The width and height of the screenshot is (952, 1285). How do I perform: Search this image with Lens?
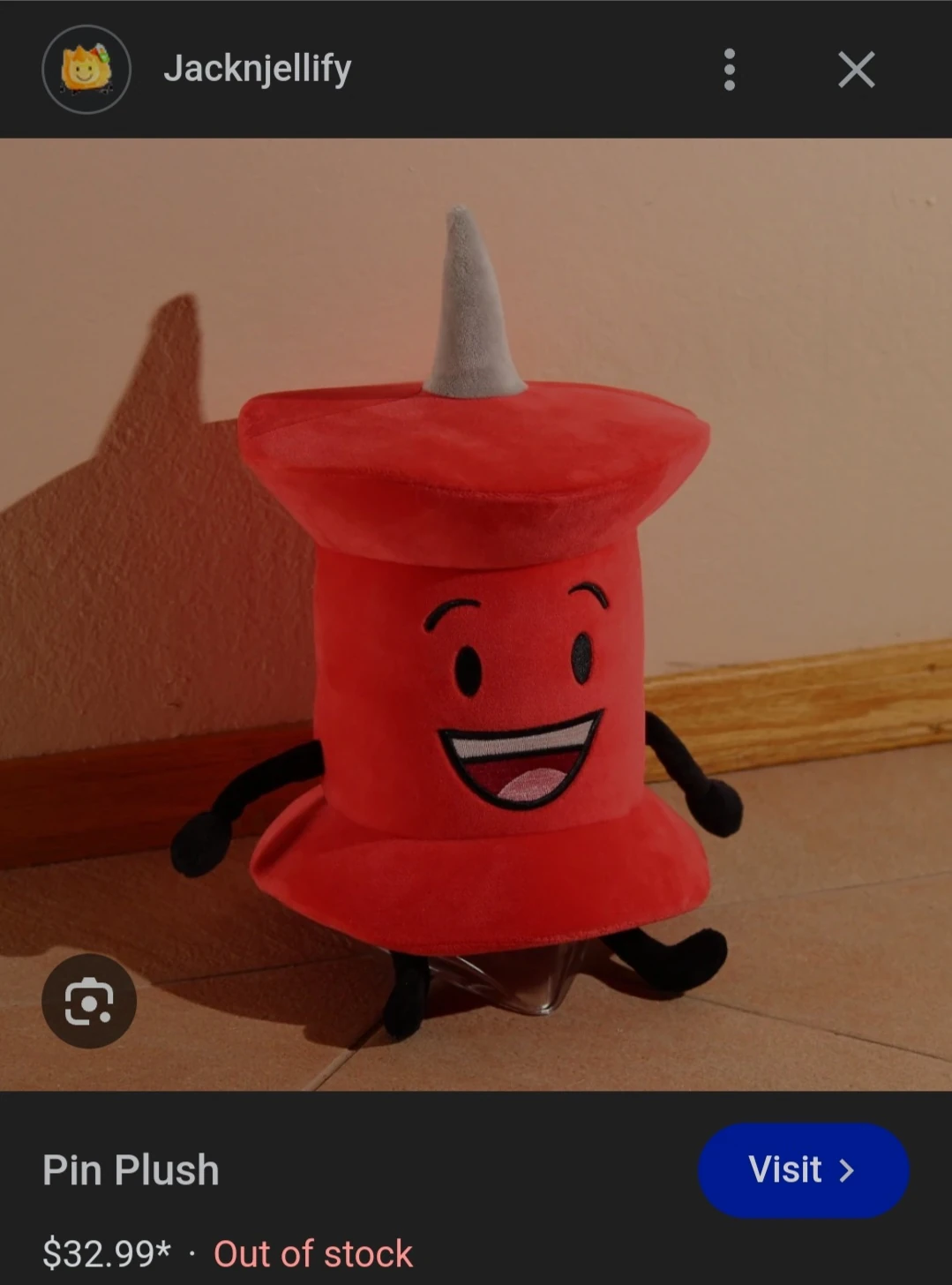click(x=89, y=1001)
